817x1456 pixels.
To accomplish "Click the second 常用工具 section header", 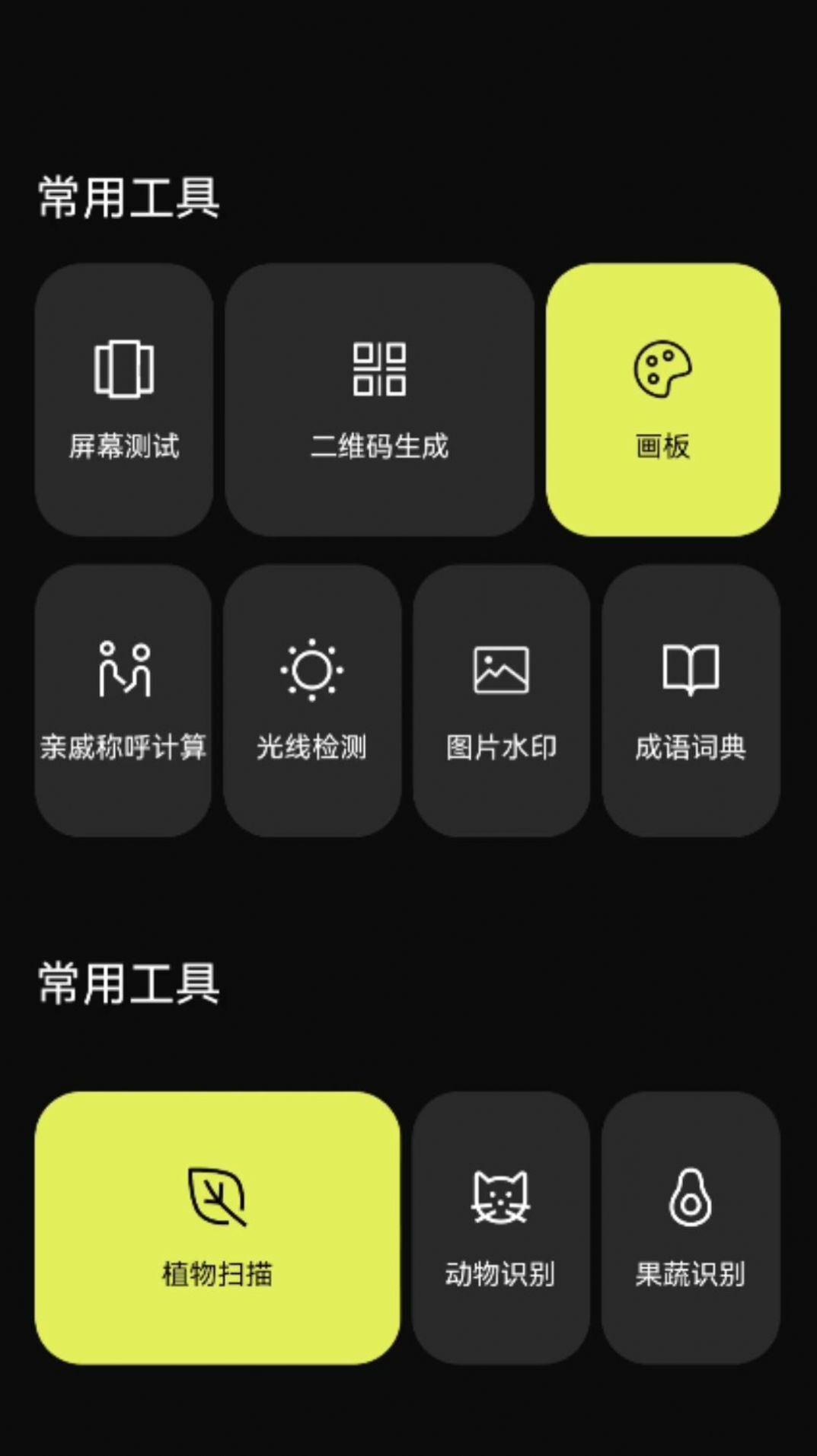I will [x=128, y=981].
